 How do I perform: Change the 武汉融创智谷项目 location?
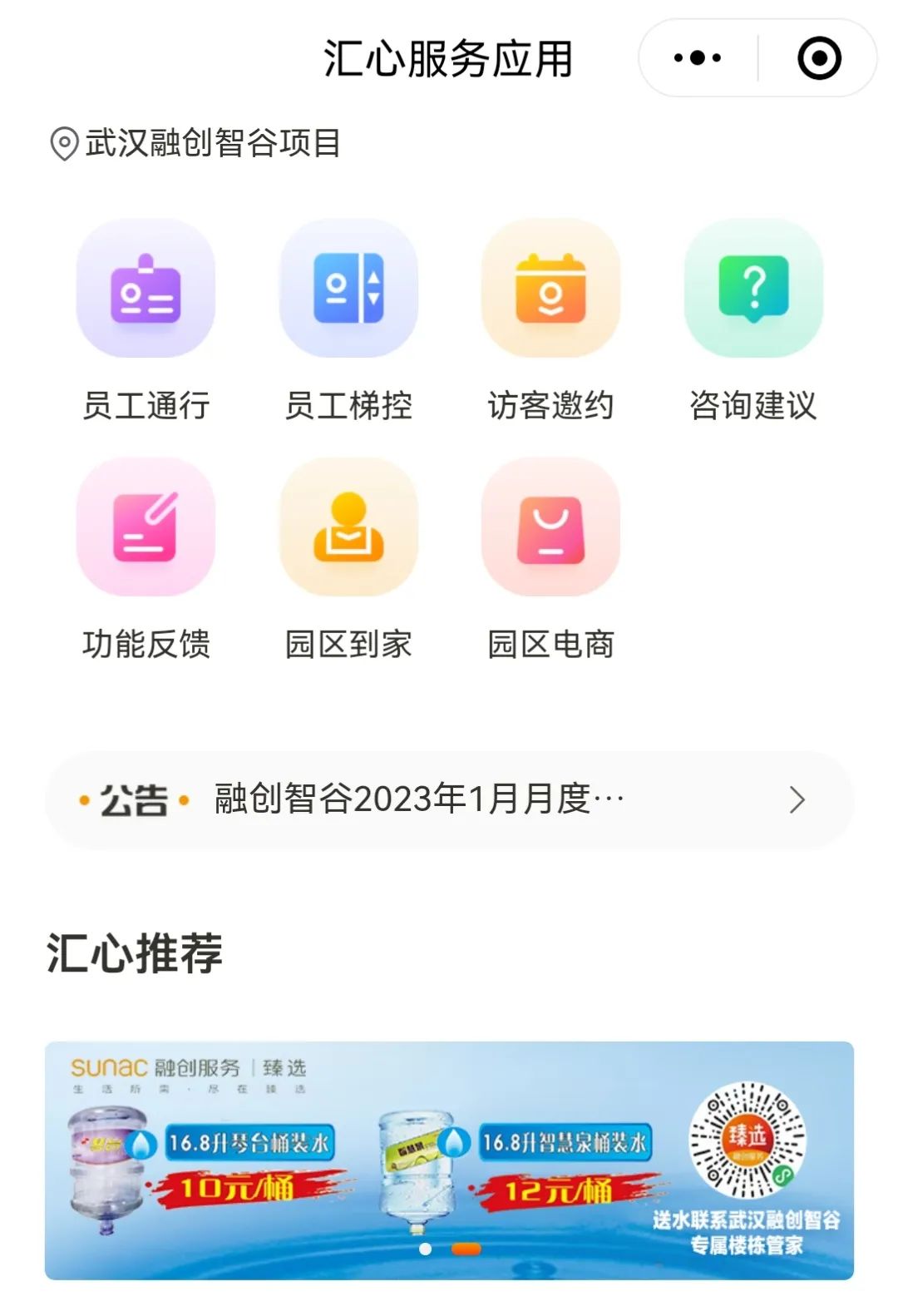tap(196, 143)
